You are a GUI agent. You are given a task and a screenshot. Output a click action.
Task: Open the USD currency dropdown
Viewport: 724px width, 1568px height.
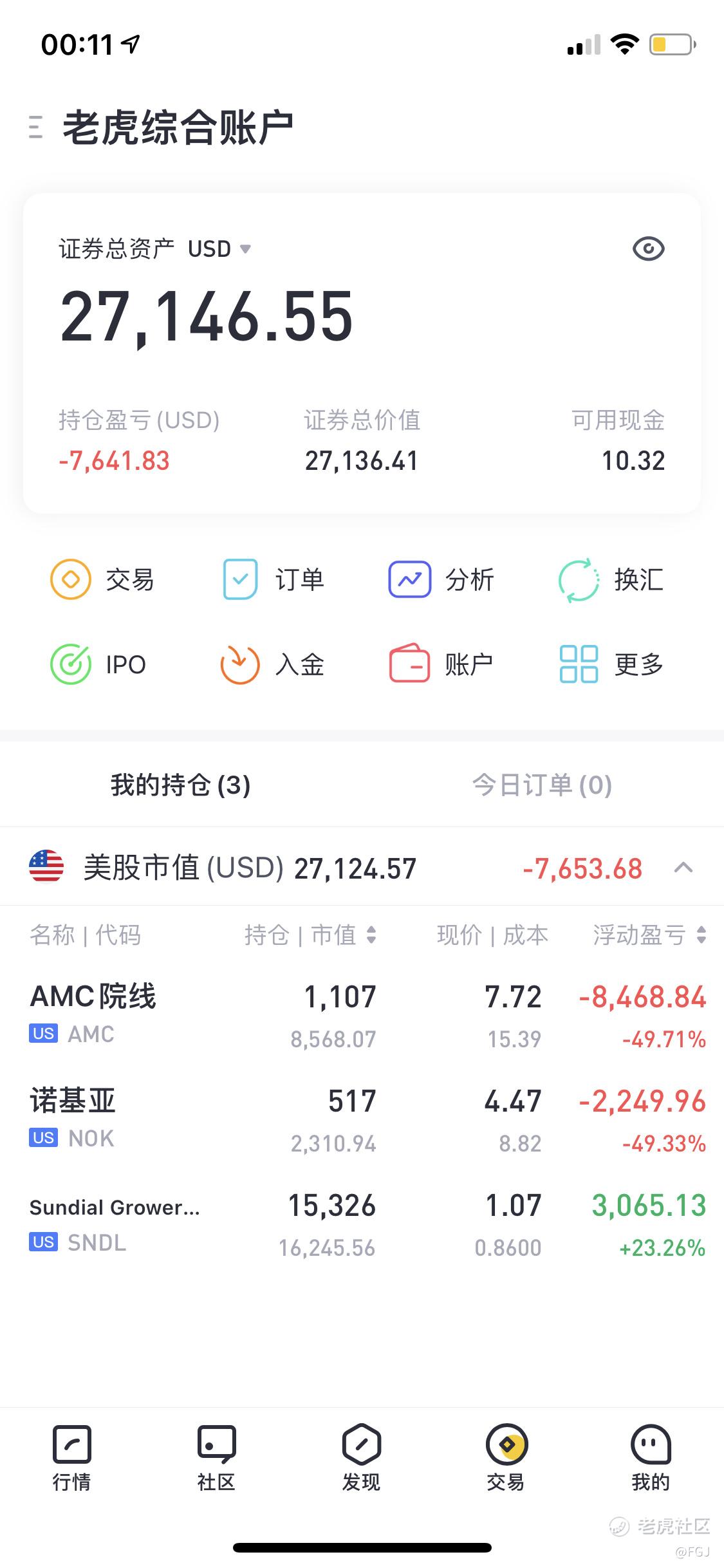point(219,249)
